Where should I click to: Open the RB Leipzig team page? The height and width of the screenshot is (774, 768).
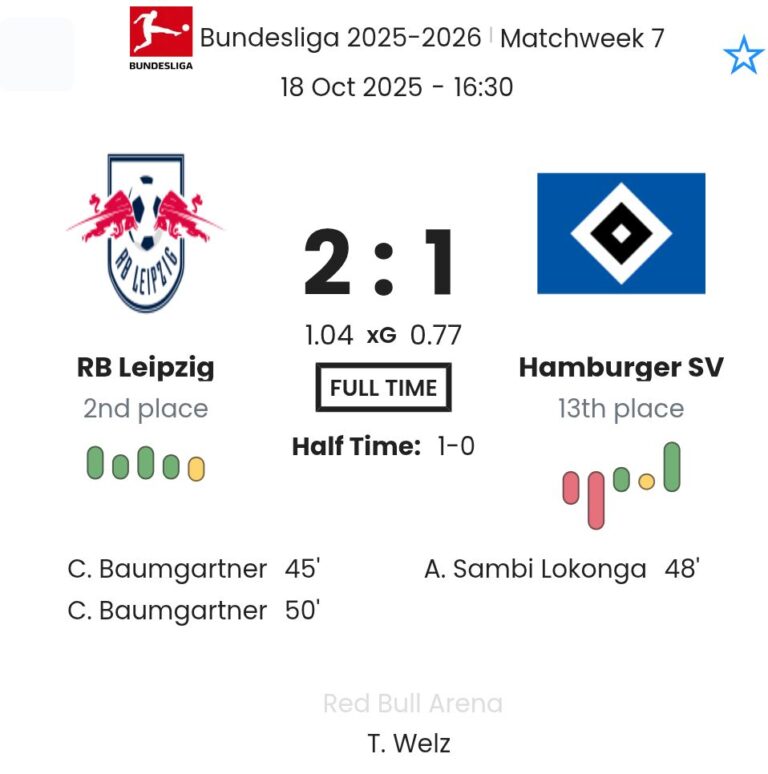(146, 367)
